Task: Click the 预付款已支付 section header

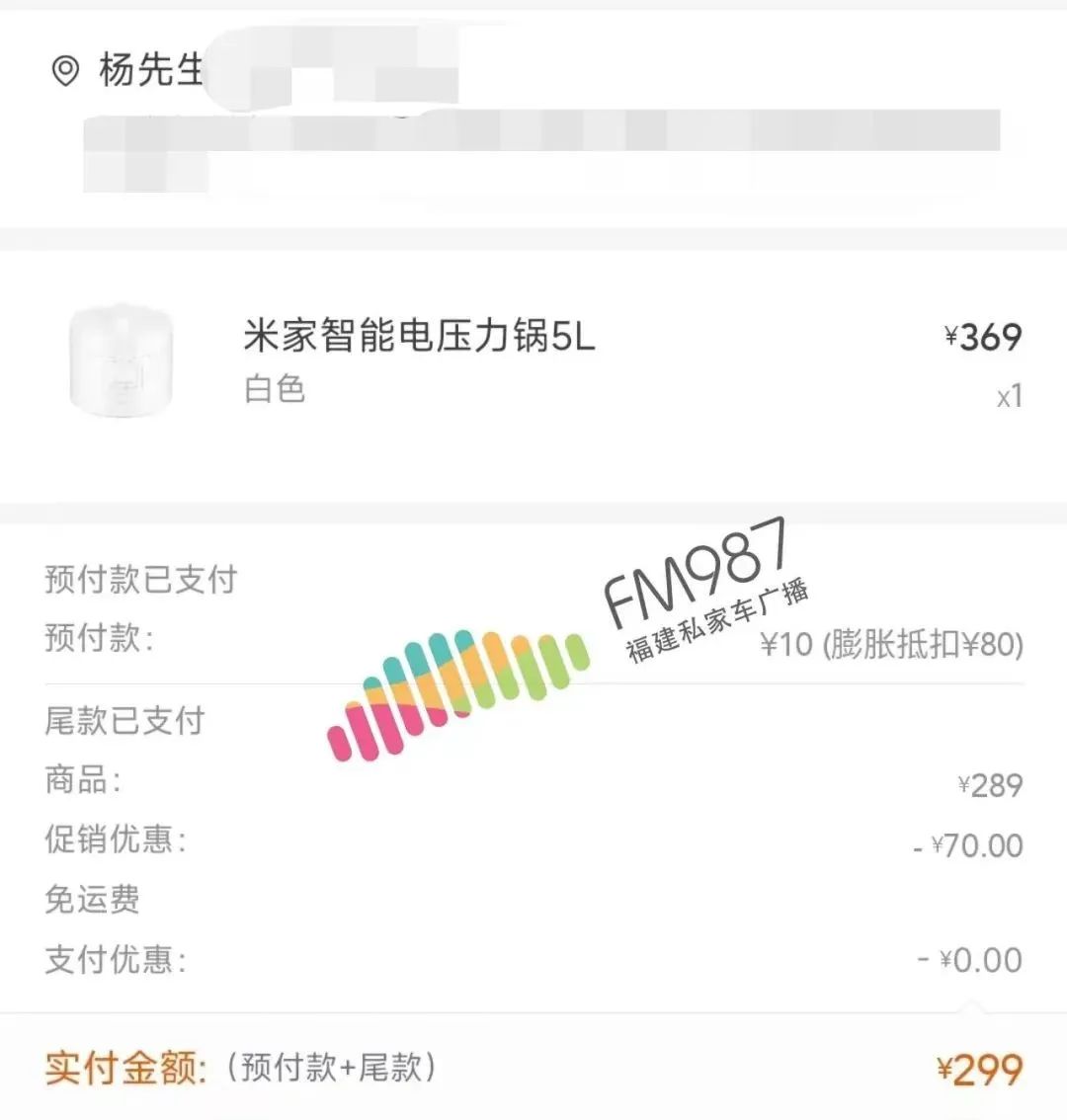Action: click(x=136, y=581)
